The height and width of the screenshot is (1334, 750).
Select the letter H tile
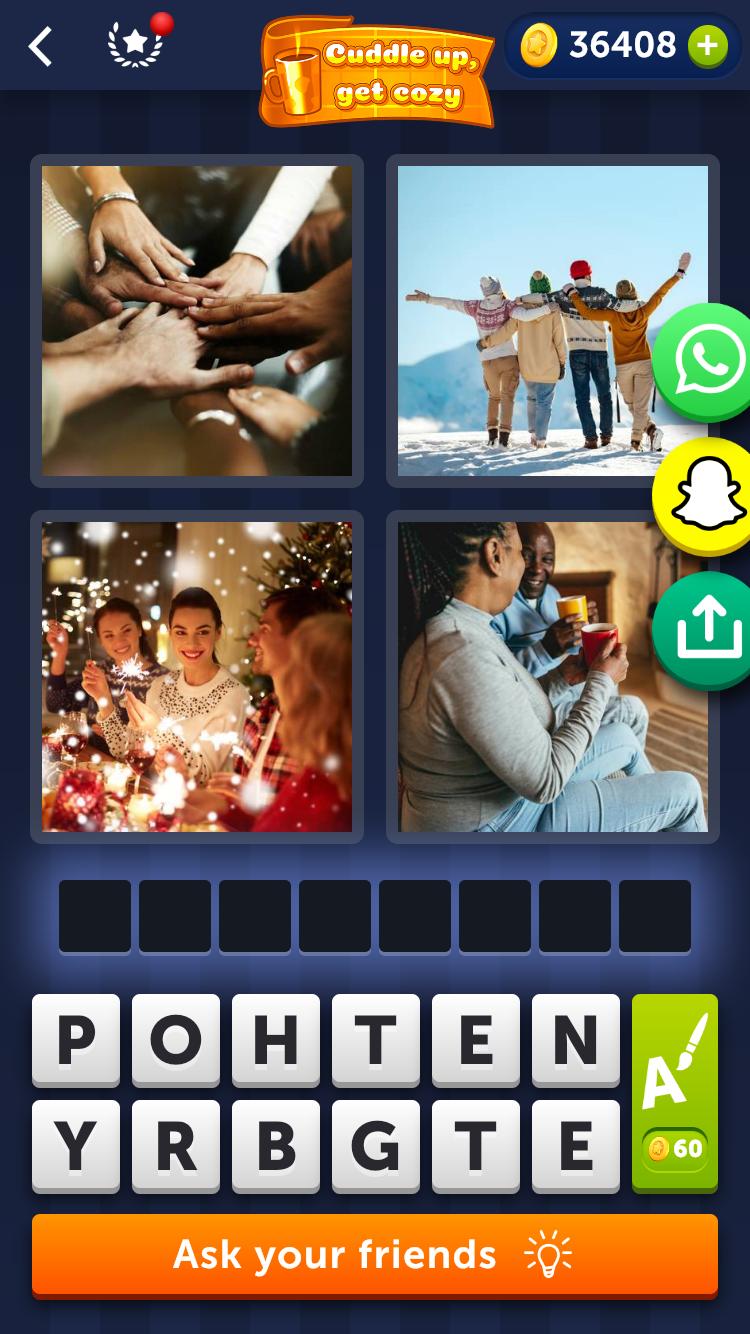(276, 1040)
